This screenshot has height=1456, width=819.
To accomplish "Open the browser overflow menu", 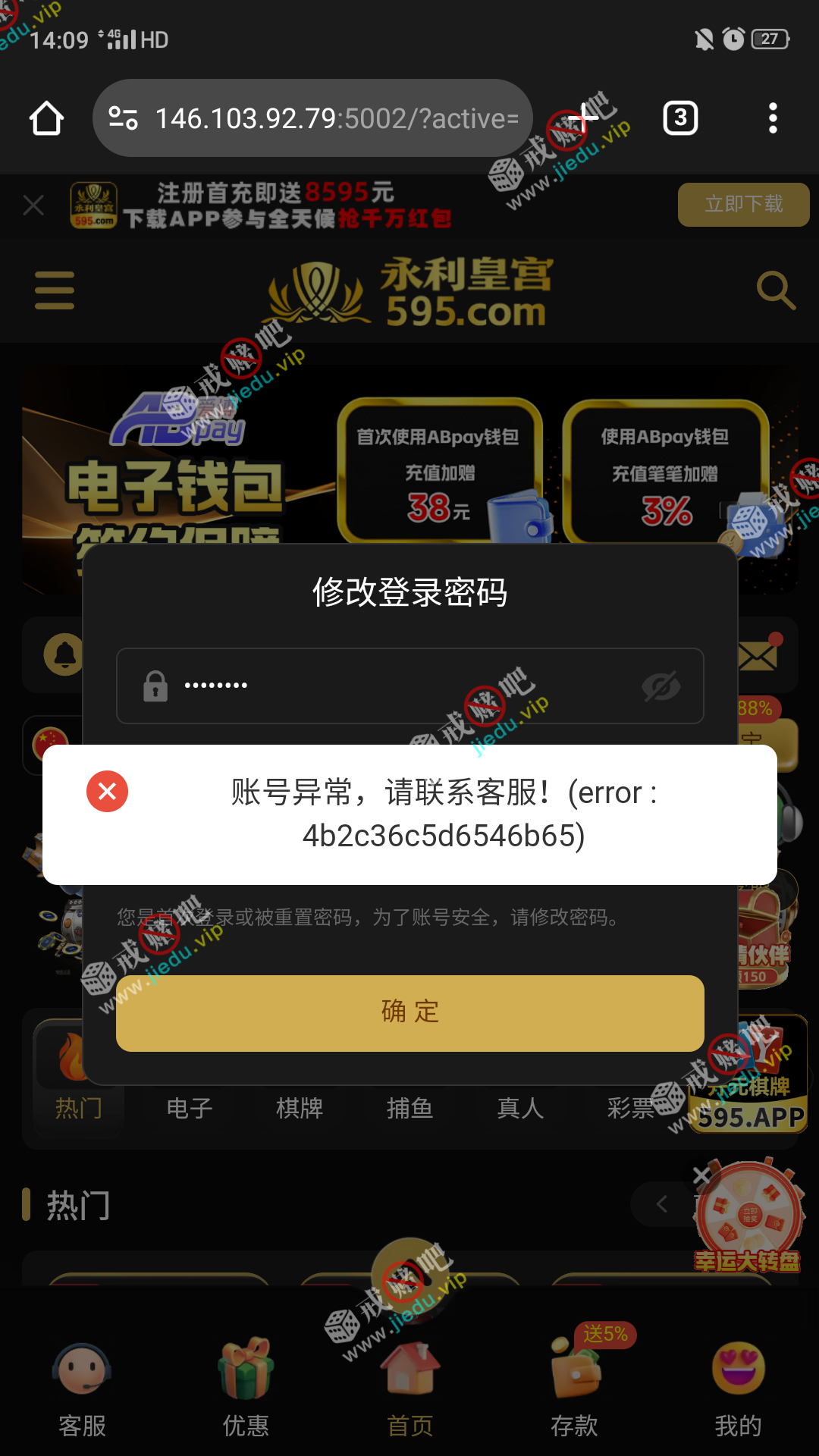I will pos(773,118).
